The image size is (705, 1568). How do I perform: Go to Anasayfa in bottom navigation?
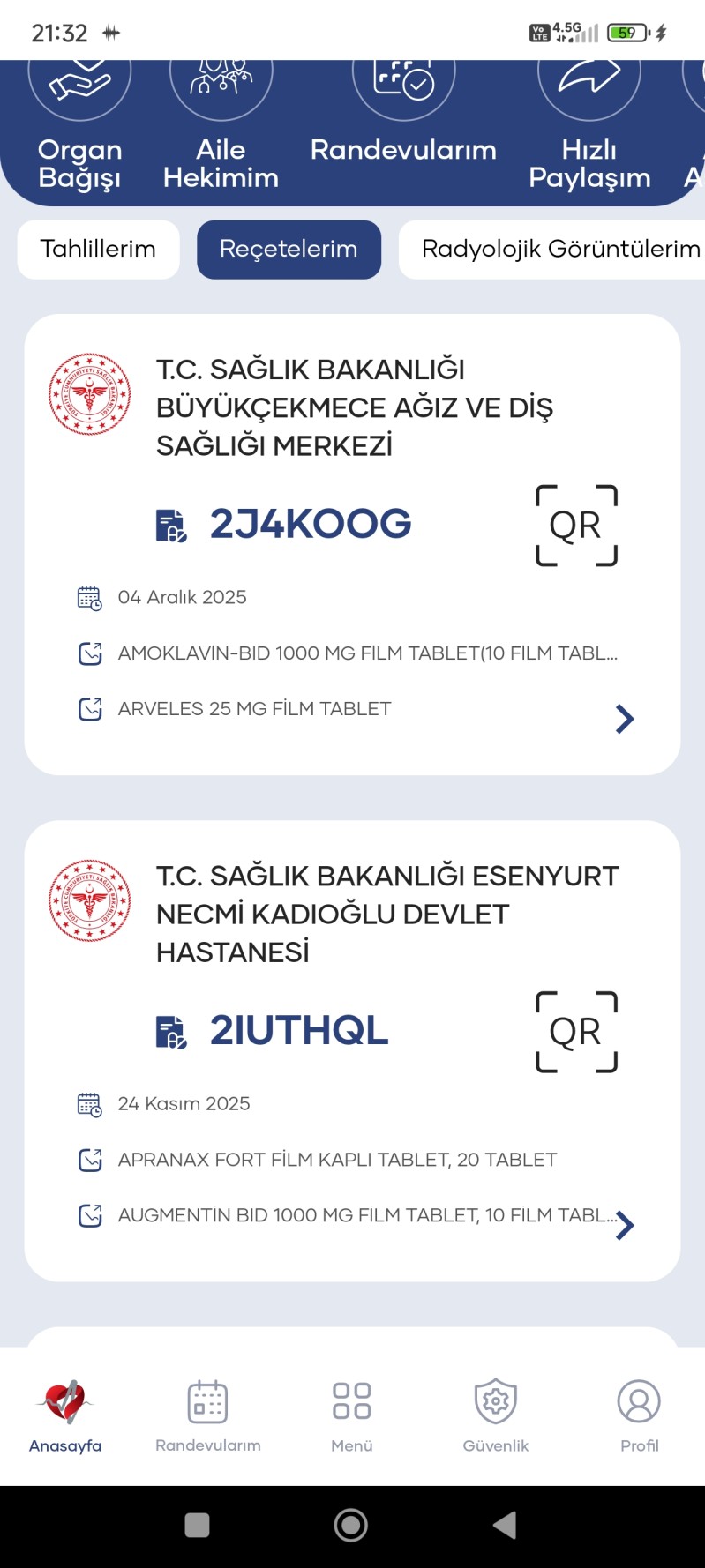click(x=65, y=1416)
